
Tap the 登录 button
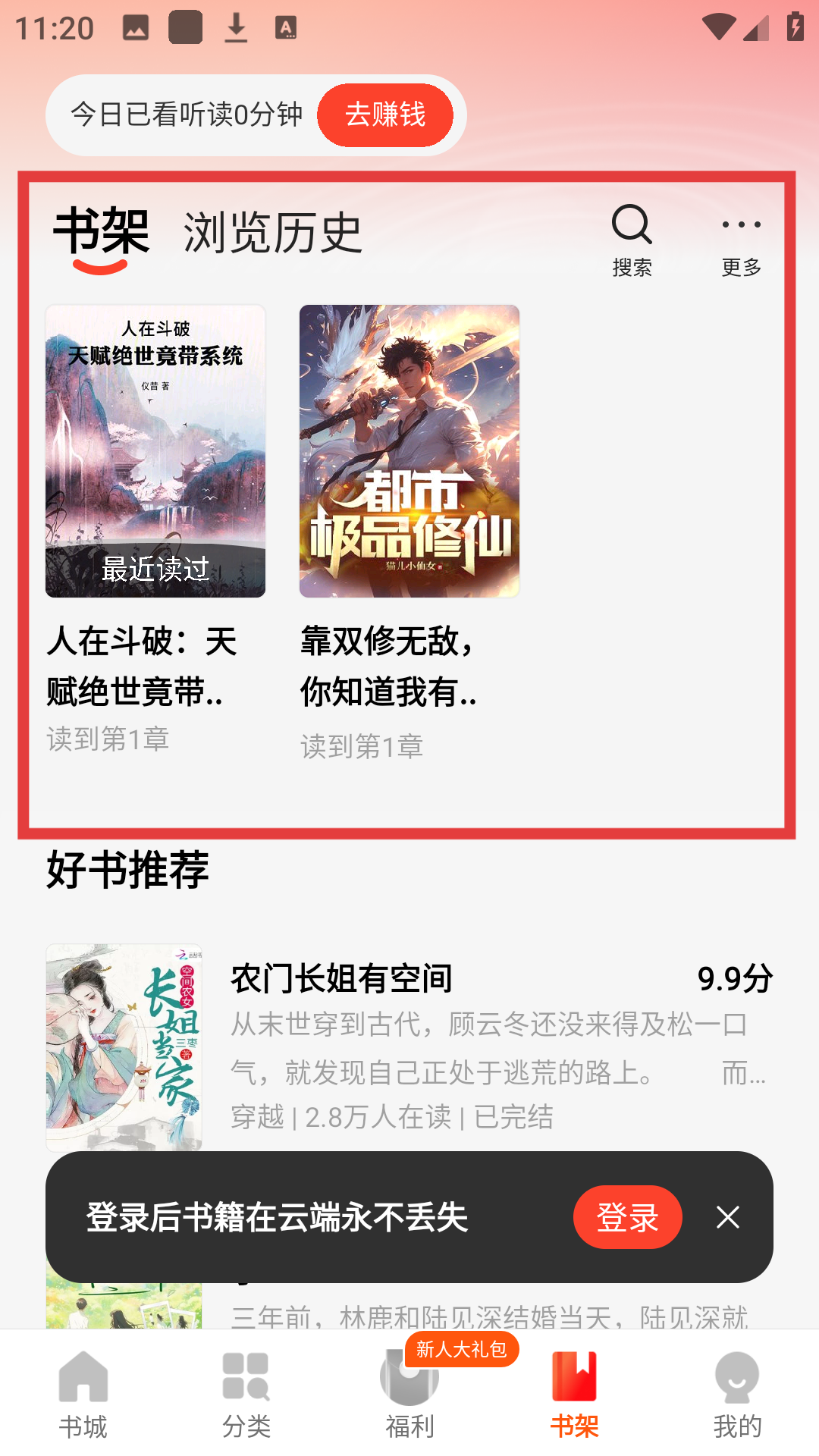pyautogui.click(x=627, y=1217)
